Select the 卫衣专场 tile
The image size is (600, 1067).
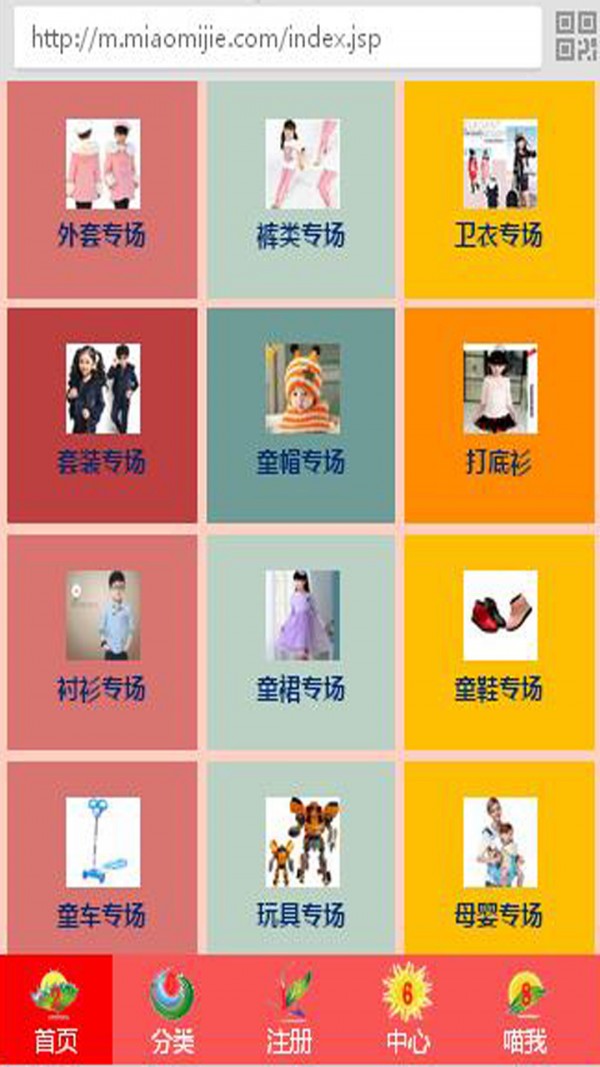[499, 189]
